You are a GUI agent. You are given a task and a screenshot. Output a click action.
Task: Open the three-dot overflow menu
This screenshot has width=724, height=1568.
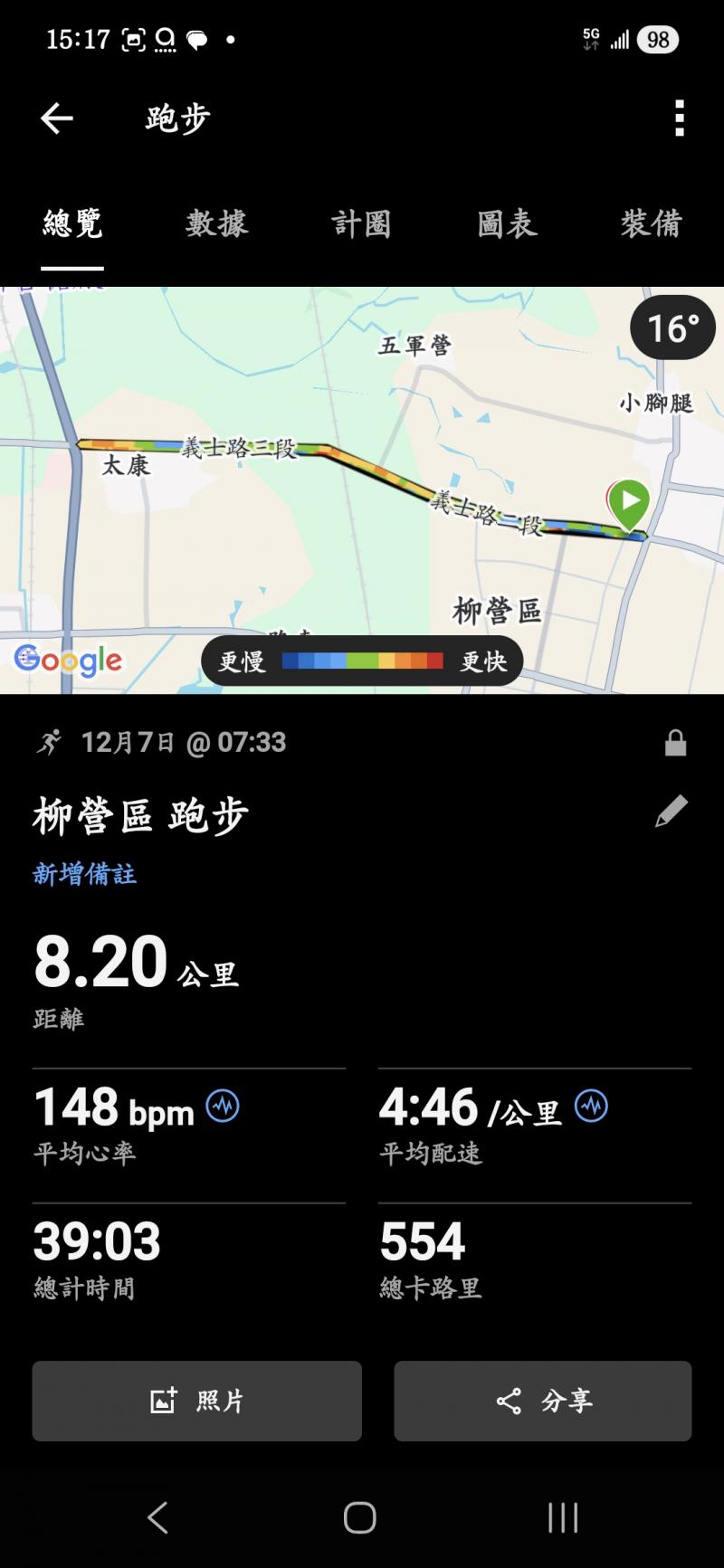point(679,119)
